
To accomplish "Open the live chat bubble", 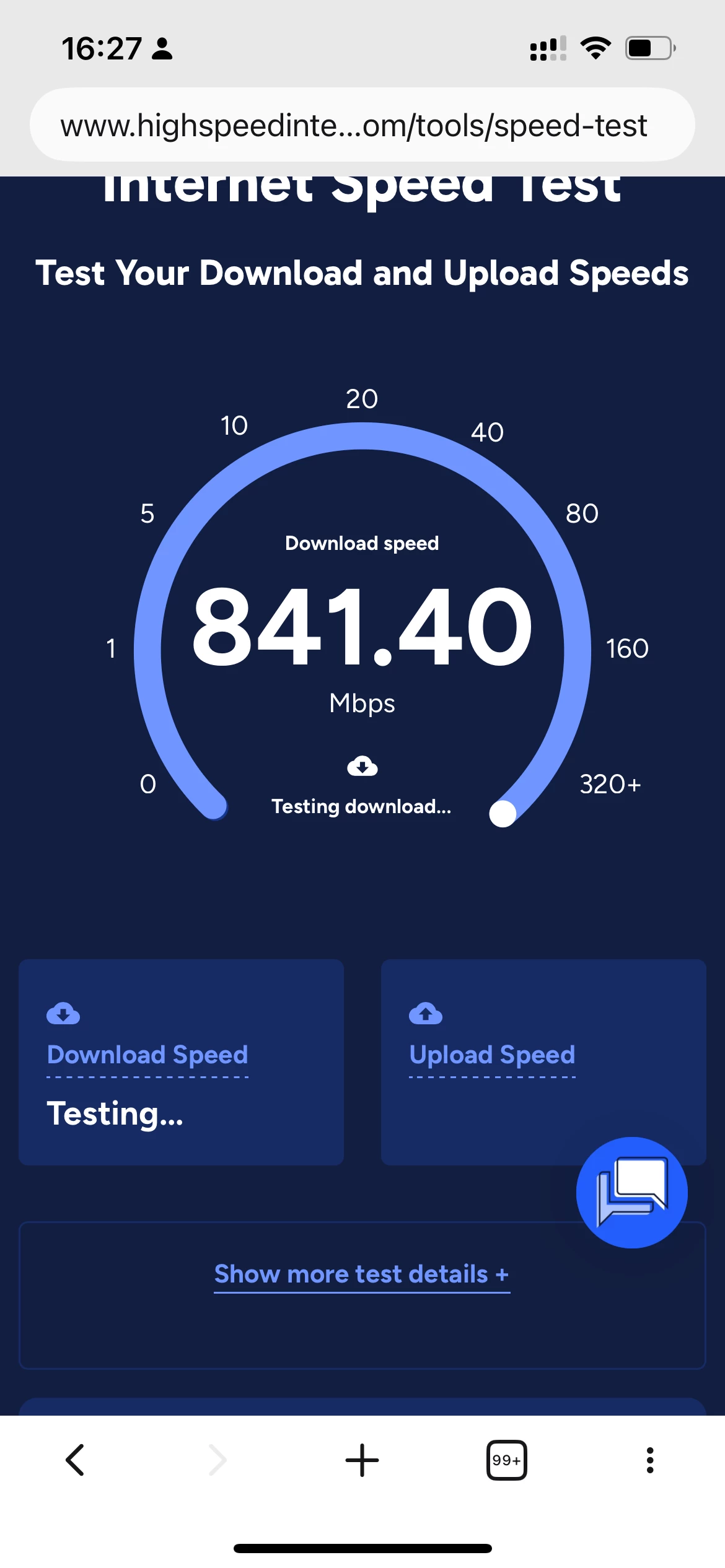I will [631, 1192].
